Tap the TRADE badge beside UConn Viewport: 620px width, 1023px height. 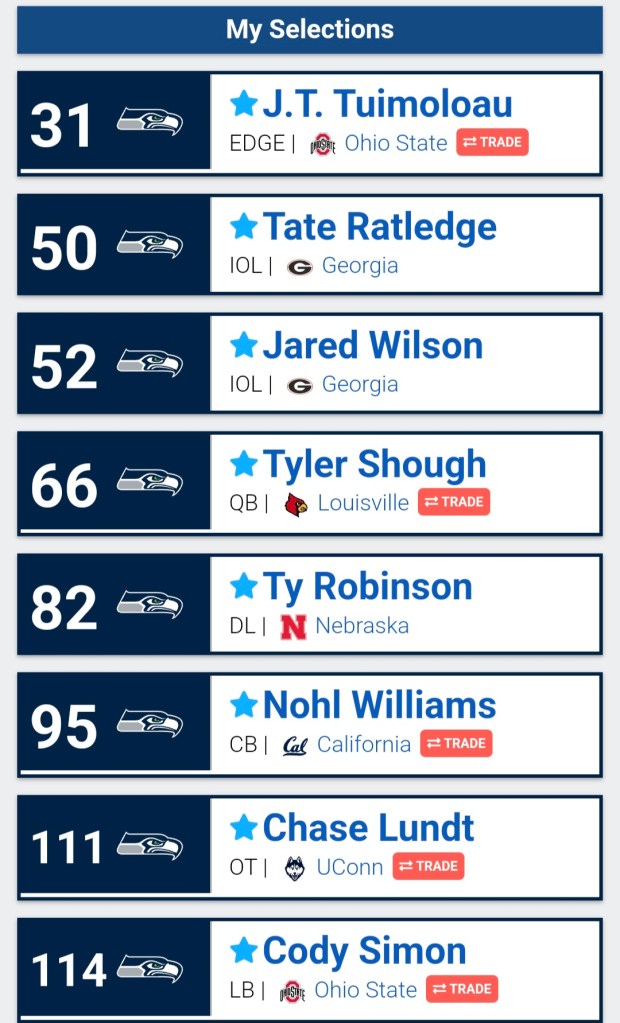click(428, 867)
